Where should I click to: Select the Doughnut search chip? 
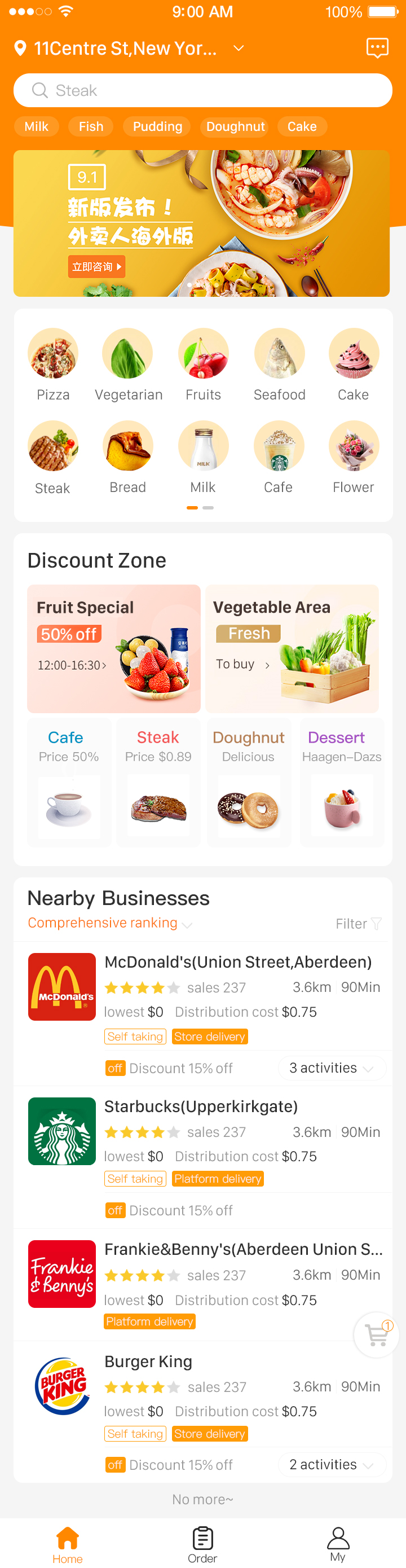click(x=235, y=126)
